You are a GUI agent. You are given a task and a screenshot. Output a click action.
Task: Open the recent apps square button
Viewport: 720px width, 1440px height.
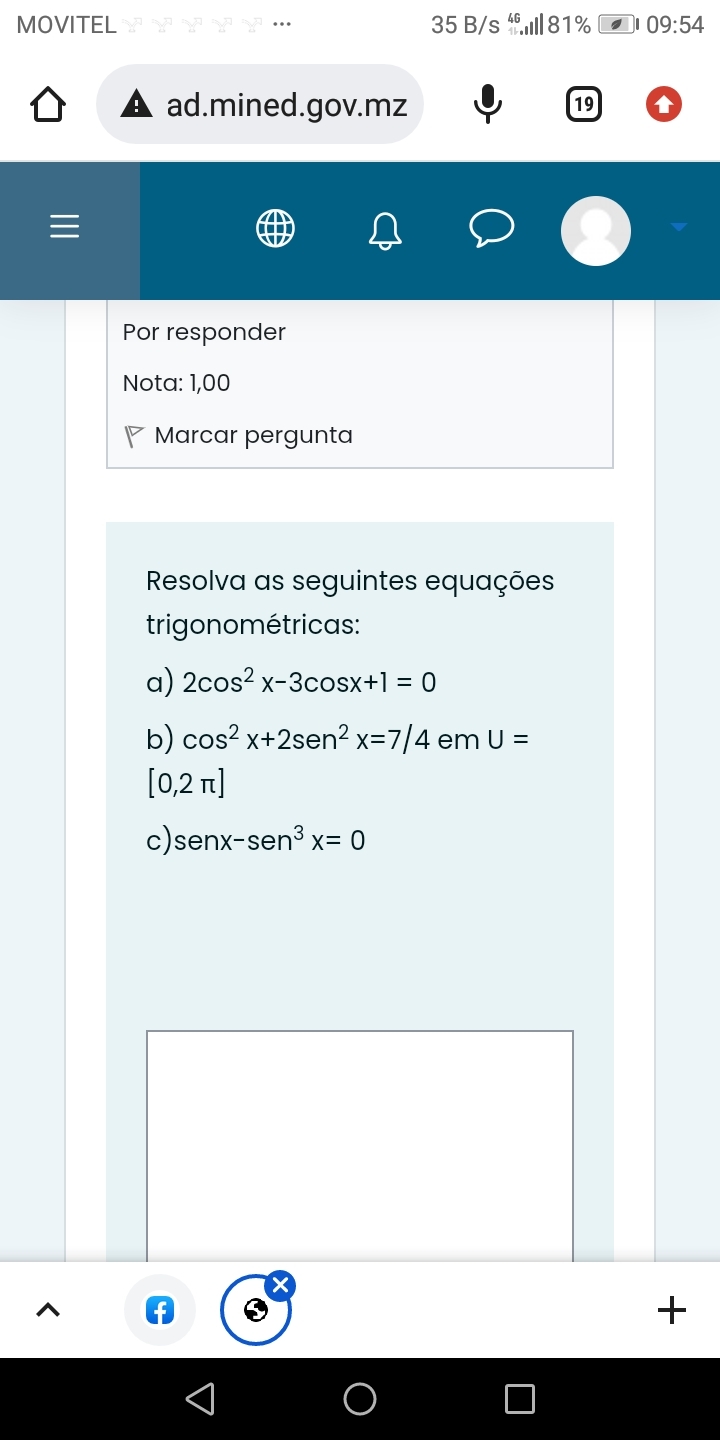(x=519, y=1398)
